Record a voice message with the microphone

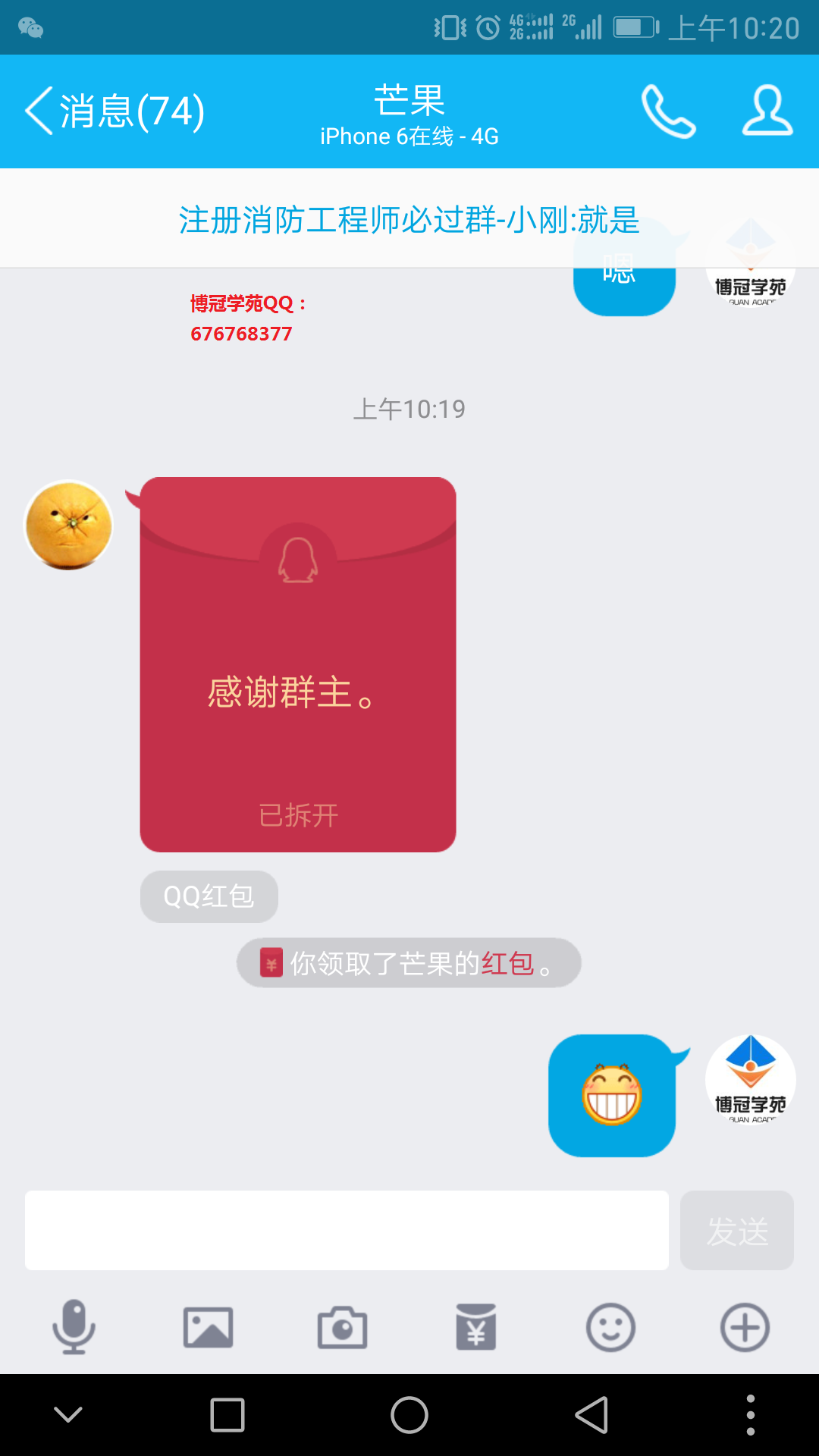tap(74, 1327)
